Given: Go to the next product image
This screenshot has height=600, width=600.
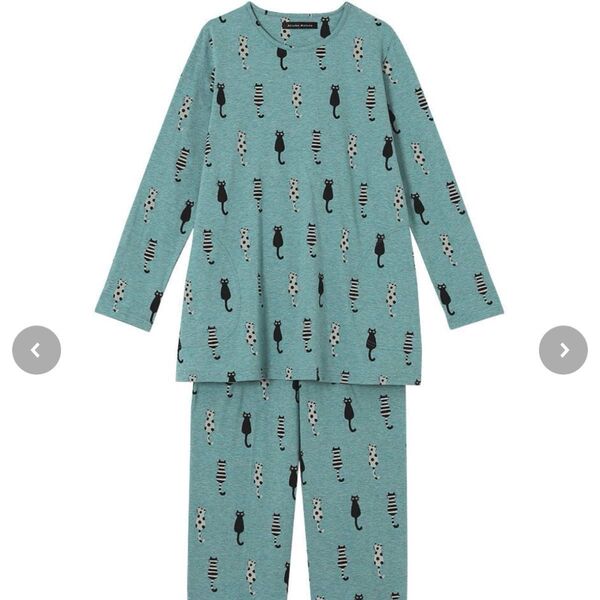Looking at the screenshot, I should pos(563,350).
